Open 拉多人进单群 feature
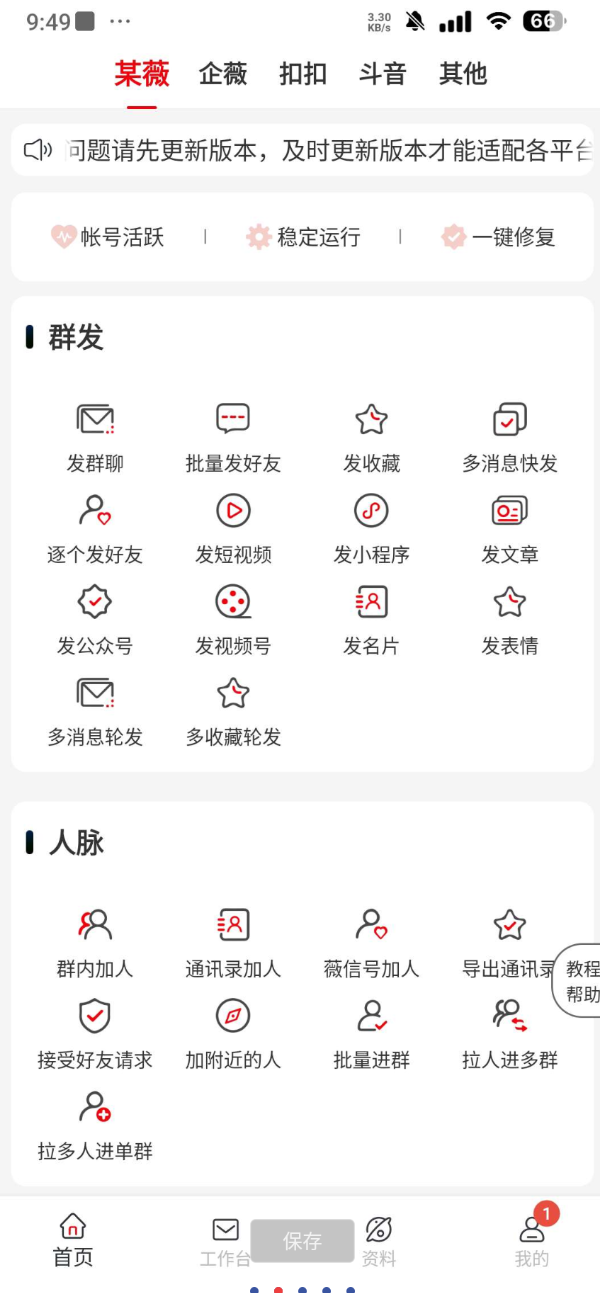Image resolution: width=600 pixels, height=1293 pixels. (95, 1125)
